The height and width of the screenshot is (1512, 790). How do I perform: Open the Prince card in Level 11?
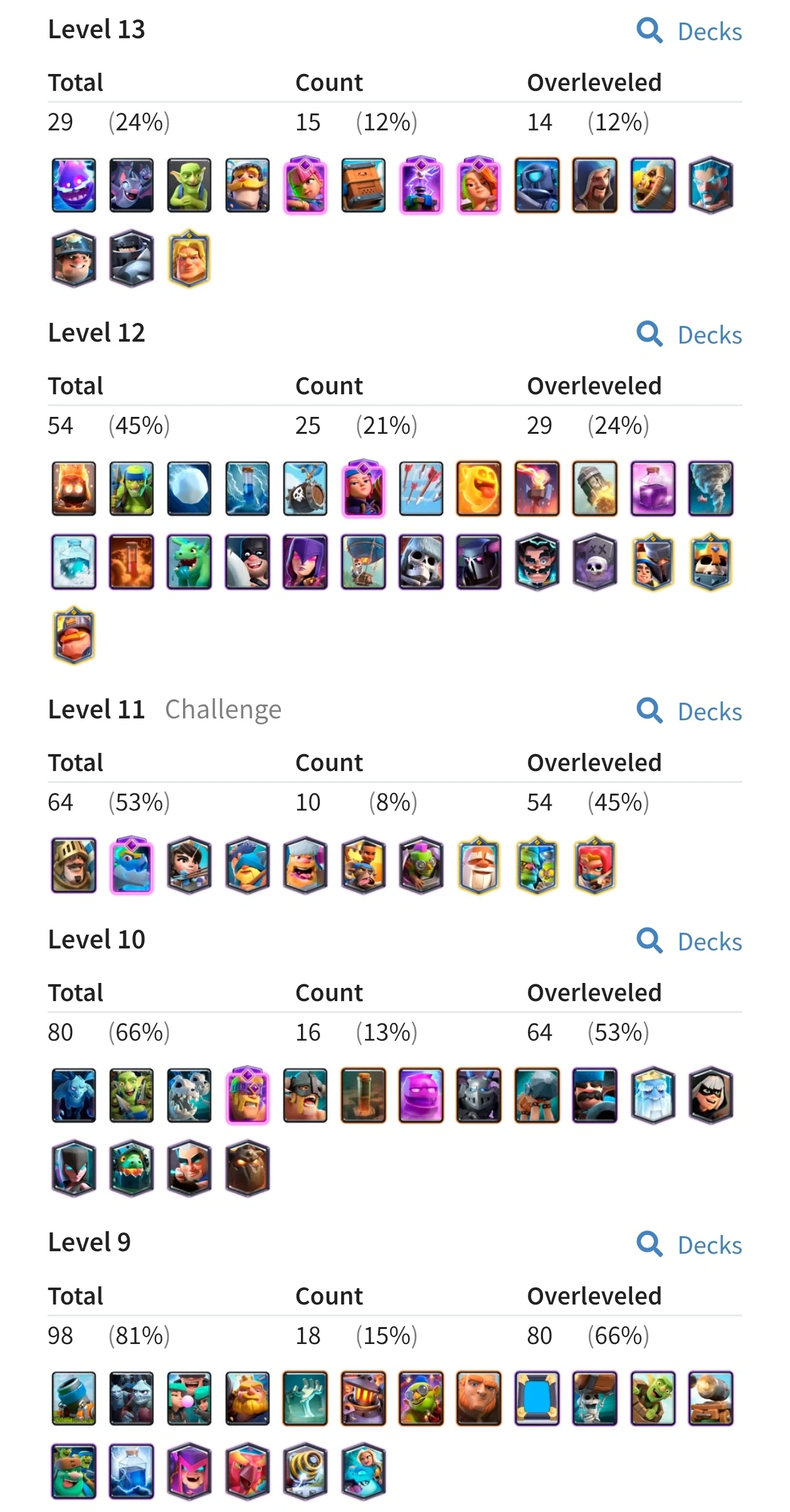coord(74,865)
